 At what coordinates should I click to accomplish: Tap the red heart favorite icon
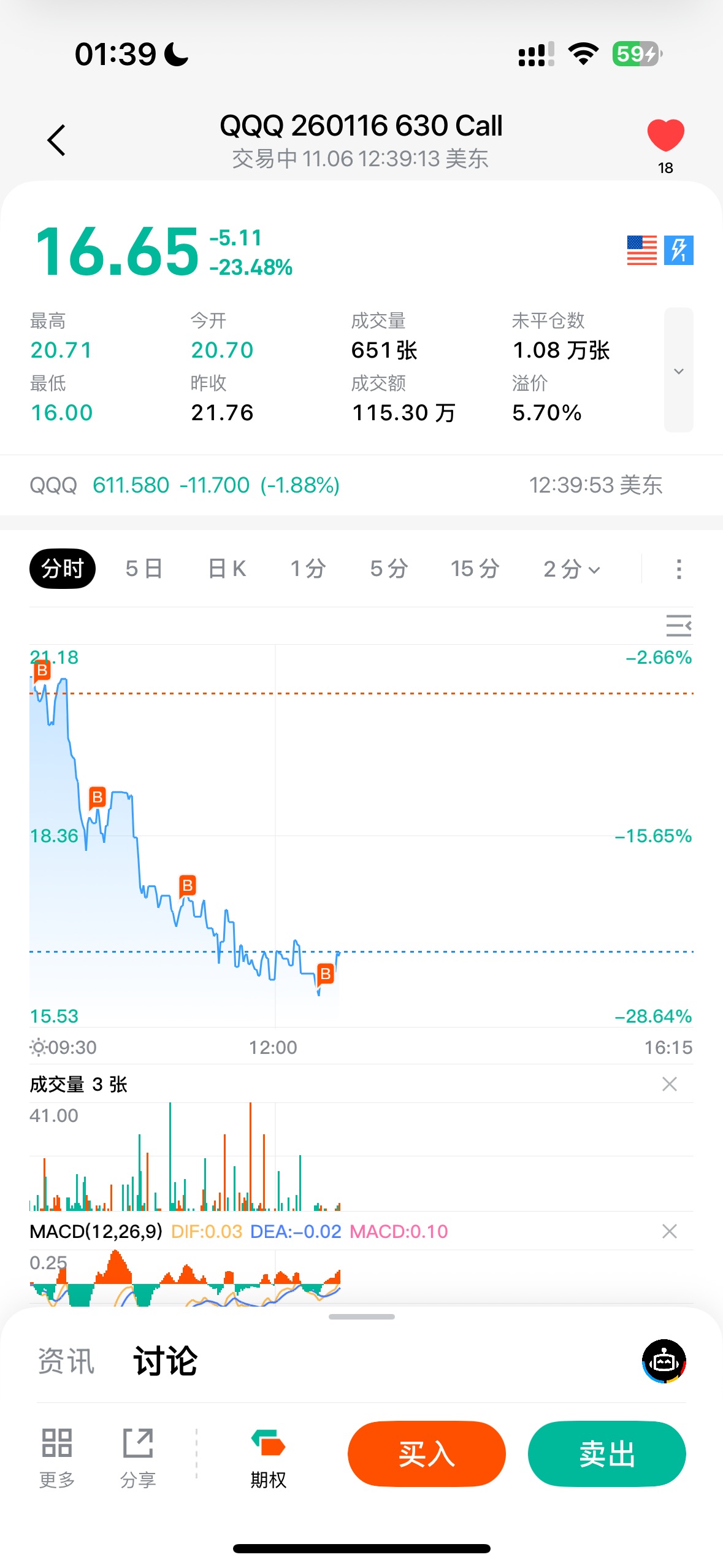click(x=665, y=136)
